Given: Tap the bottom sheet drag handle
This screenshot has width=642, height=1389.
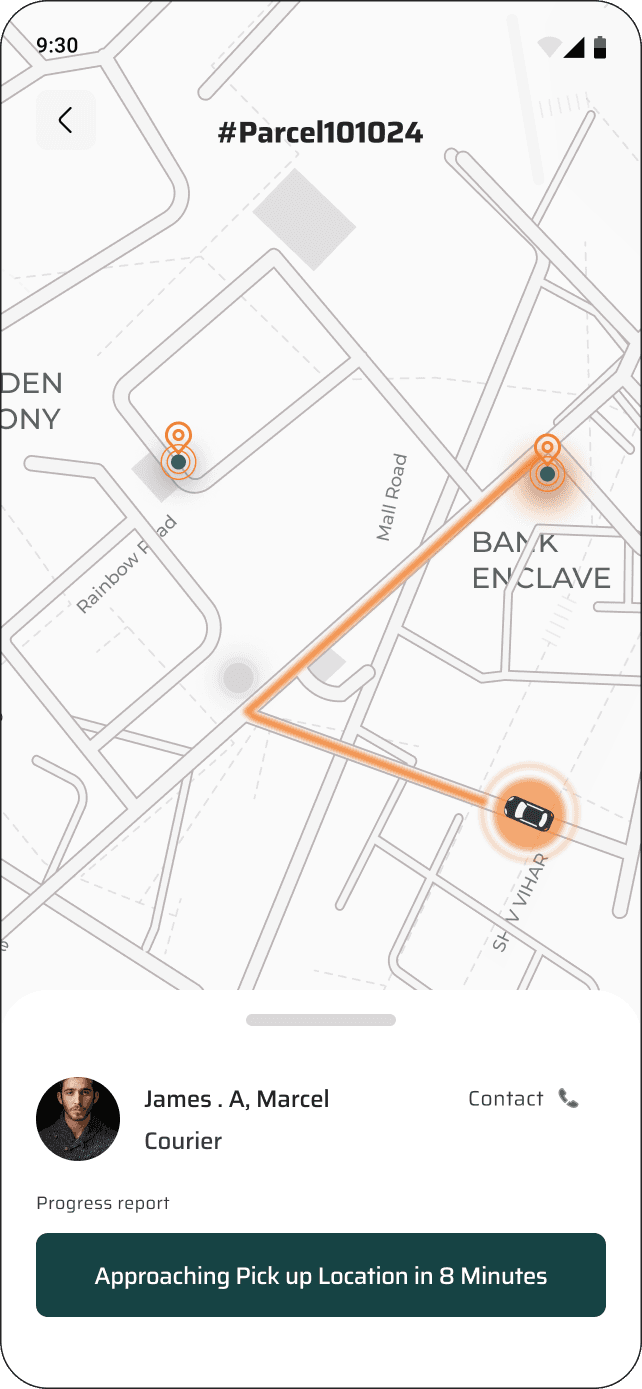Looking at the screenshot, I should (x=321, y=1020).
